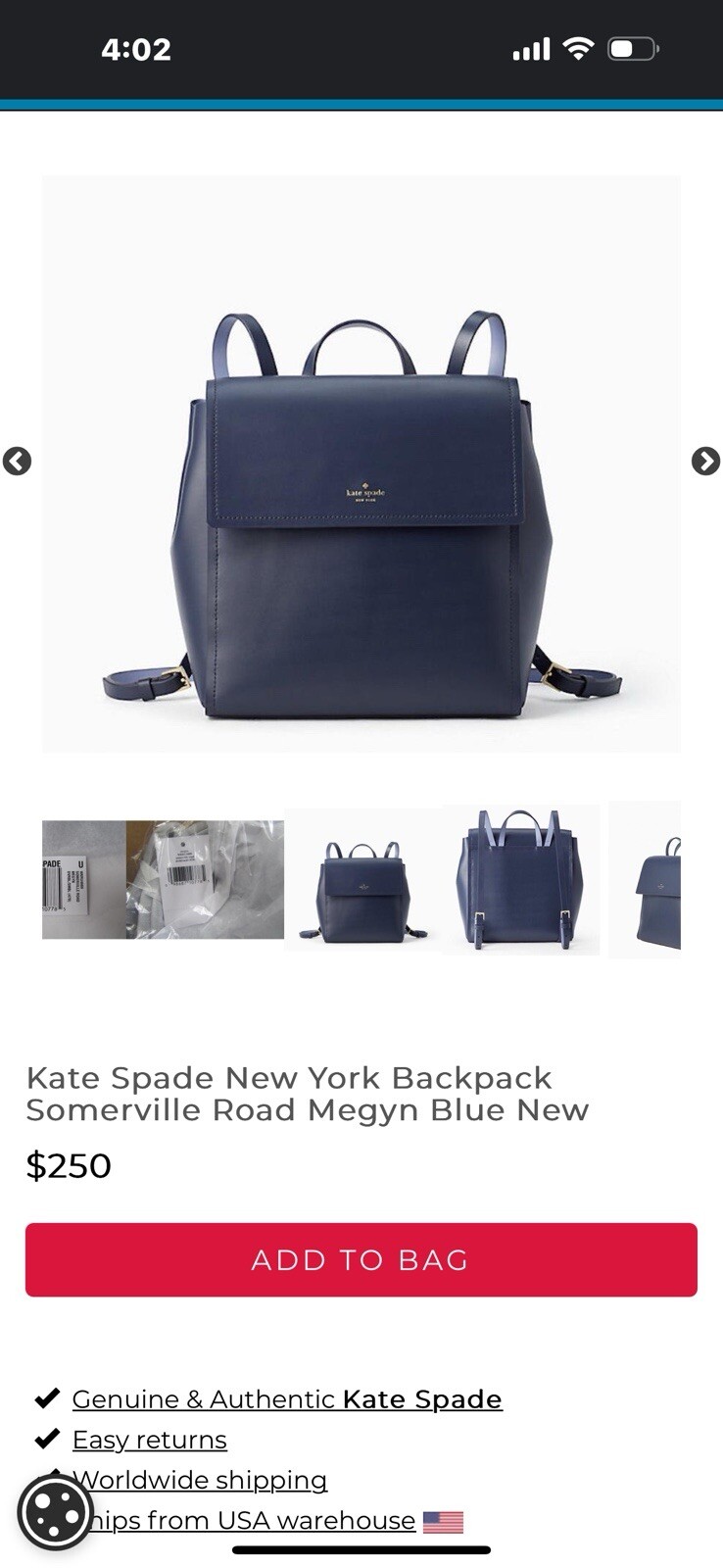
Task: Show the next product image
Action: tap(705, 461)
